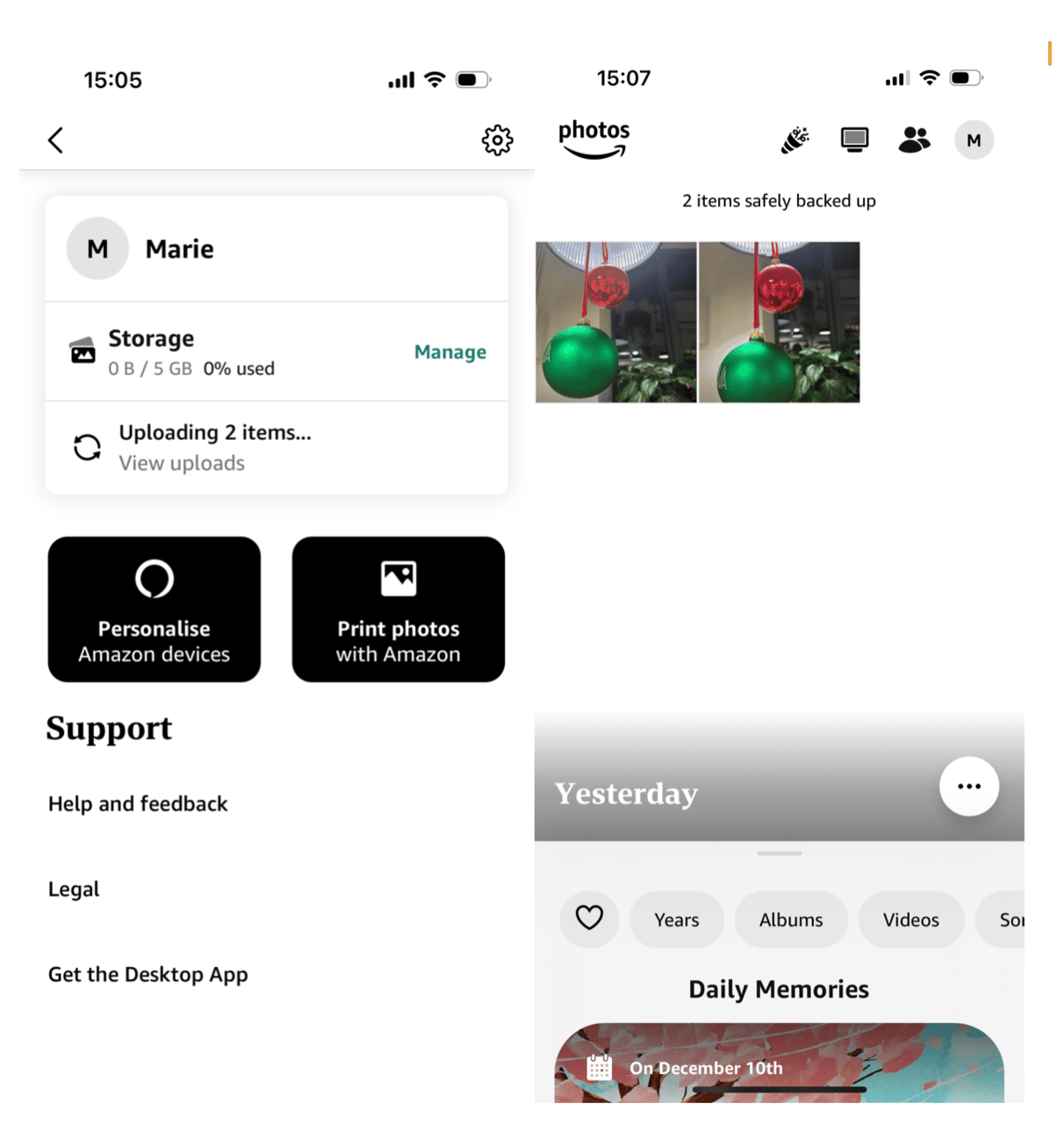The image size is (1064, 1140).
Task: Go back using the back arrow
Action: [56, 141]
